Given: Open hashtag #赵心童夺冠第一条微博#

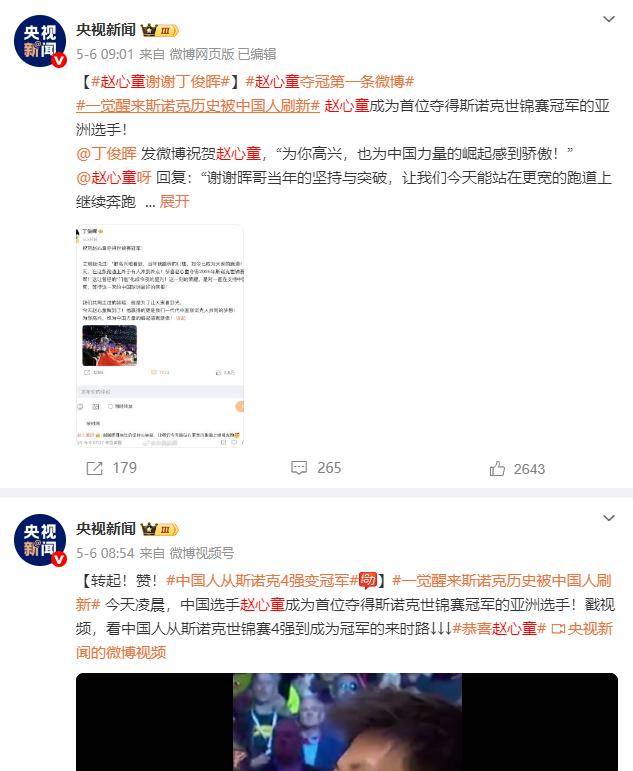Looking at the screenshot, I should tap(330, 81).
